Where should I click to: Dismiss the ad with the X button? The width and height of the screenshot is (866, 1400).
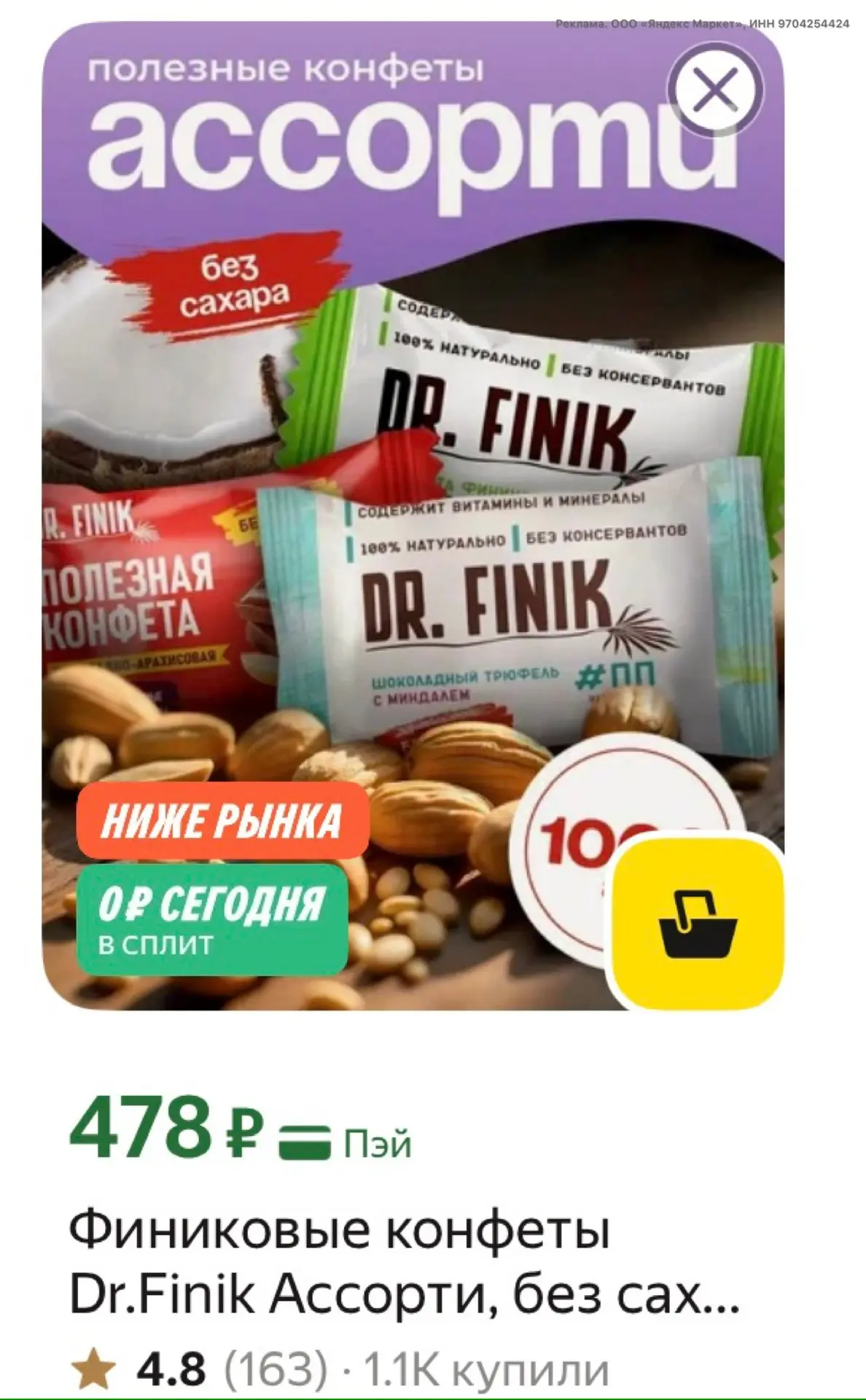[x=716, y=90]
